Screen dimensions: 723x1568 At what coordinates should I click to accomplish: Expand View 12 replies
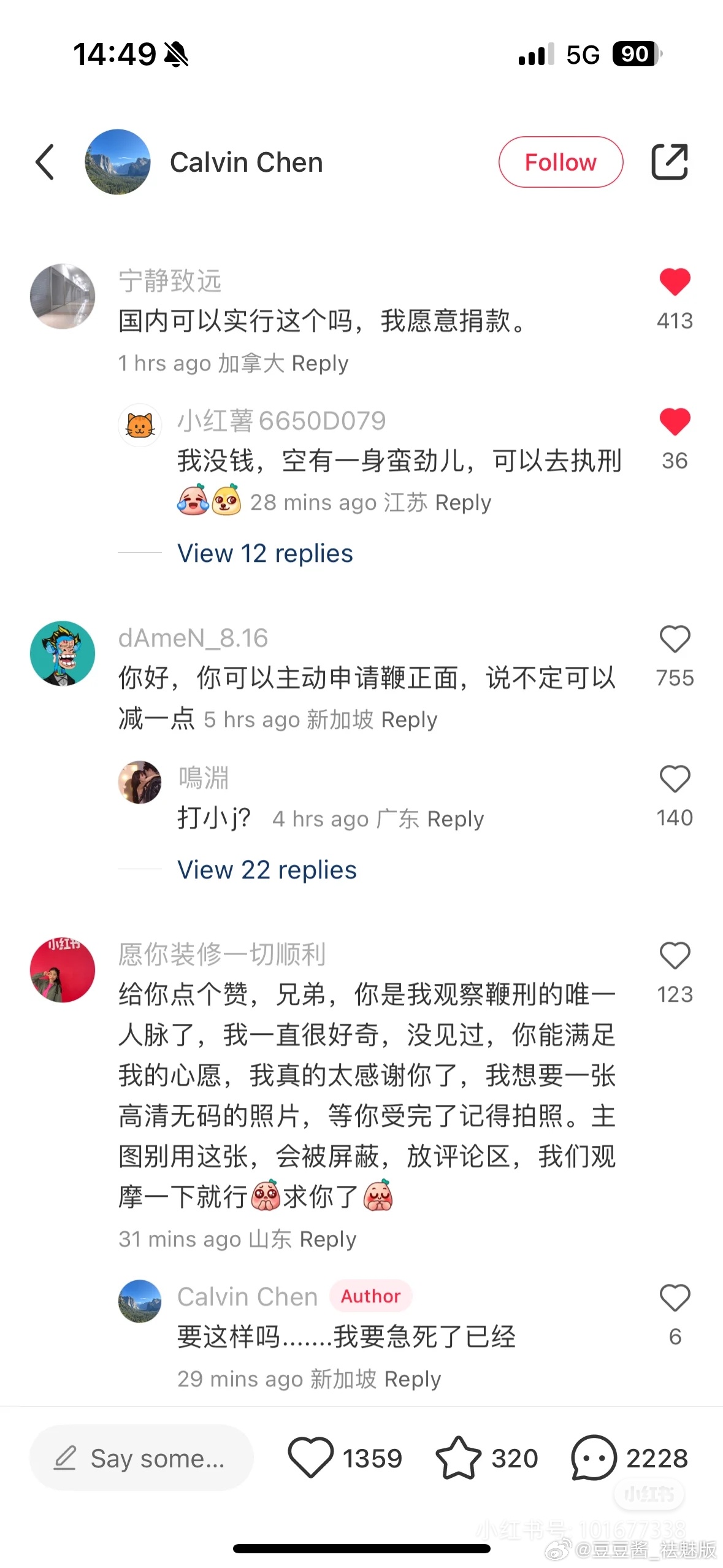pyautogui.click(x=265, y=553)
